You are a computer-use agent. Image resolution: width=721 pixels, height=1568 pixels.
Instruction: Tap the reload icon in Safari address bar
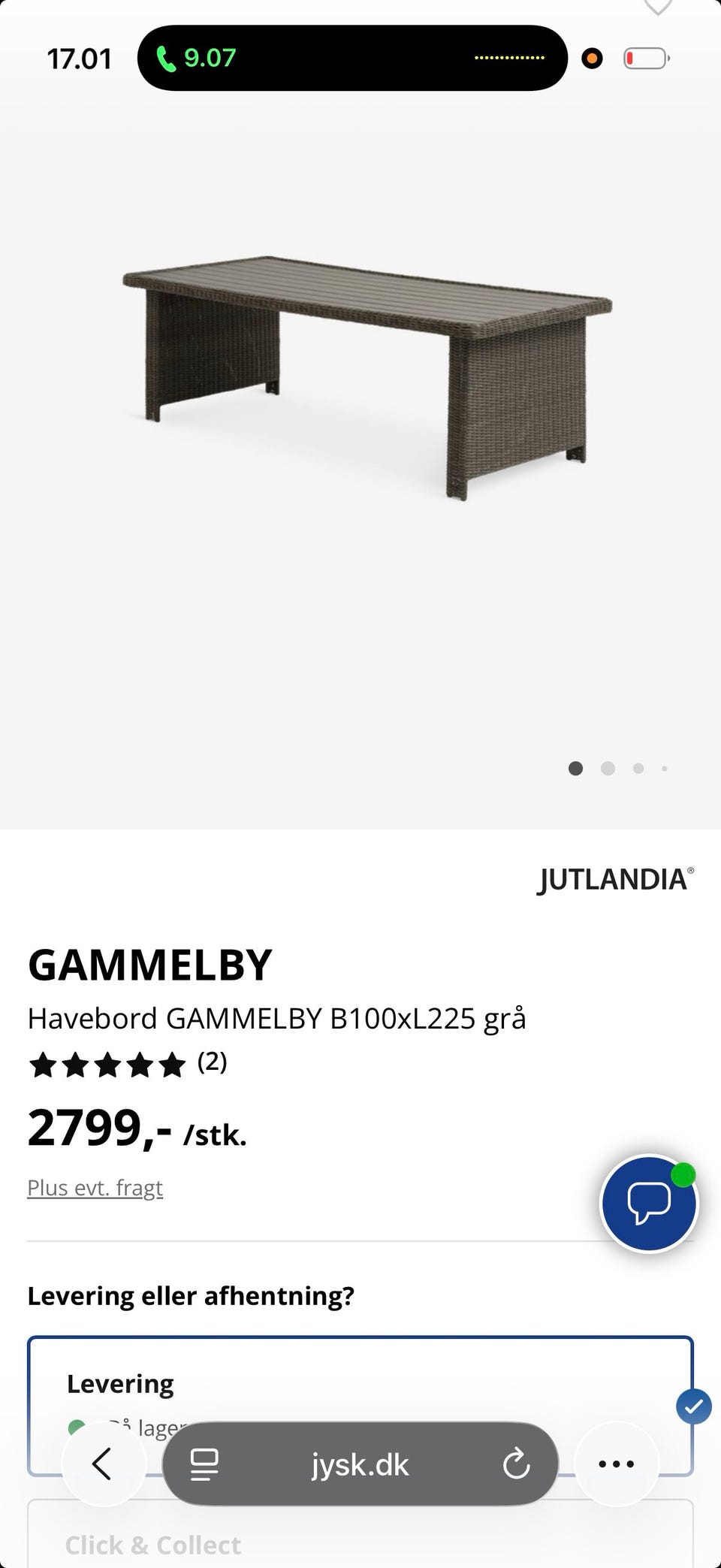point(517,1464)
